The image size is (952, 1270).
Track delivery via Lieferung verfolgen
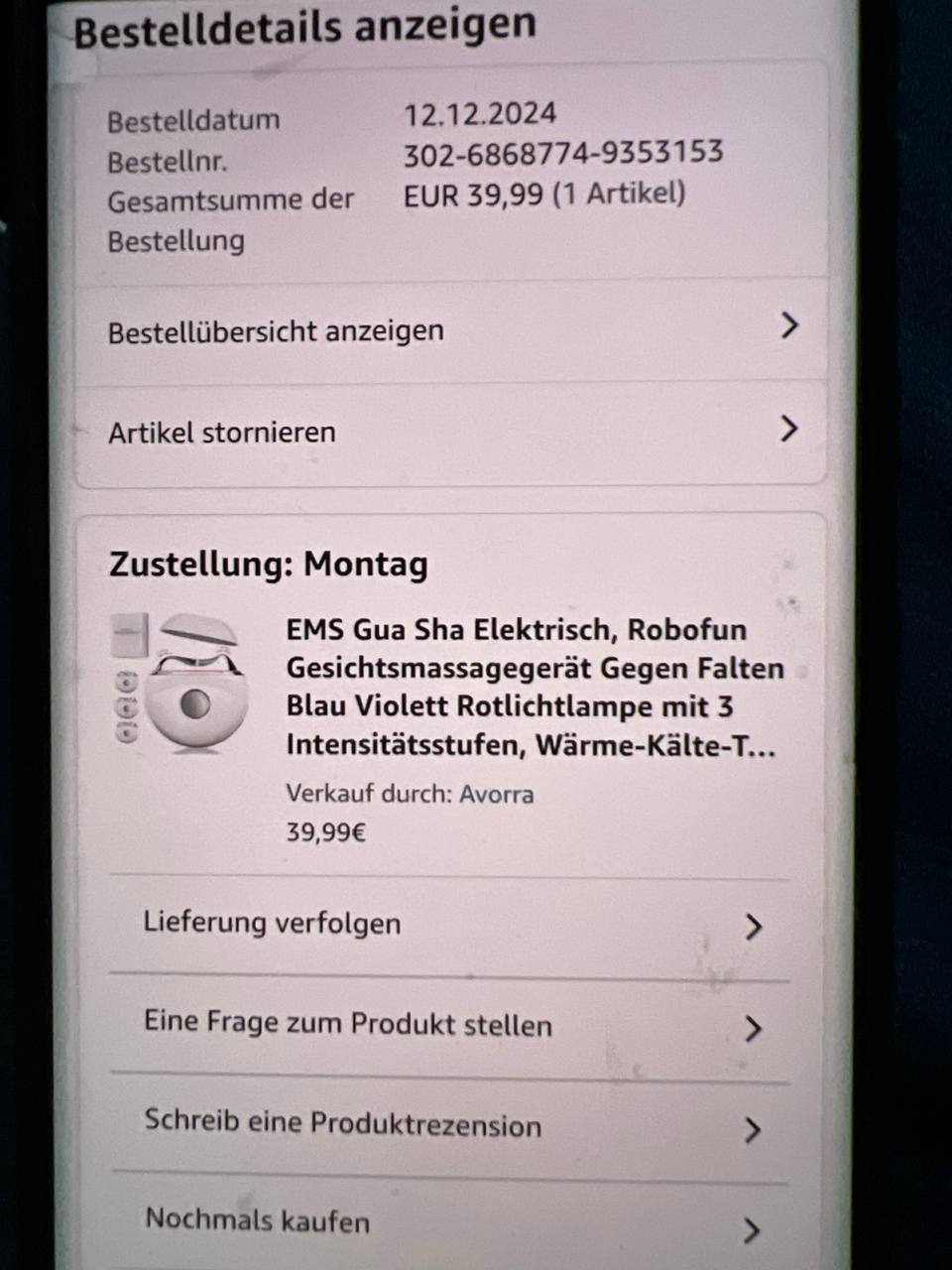click(451, 924)
